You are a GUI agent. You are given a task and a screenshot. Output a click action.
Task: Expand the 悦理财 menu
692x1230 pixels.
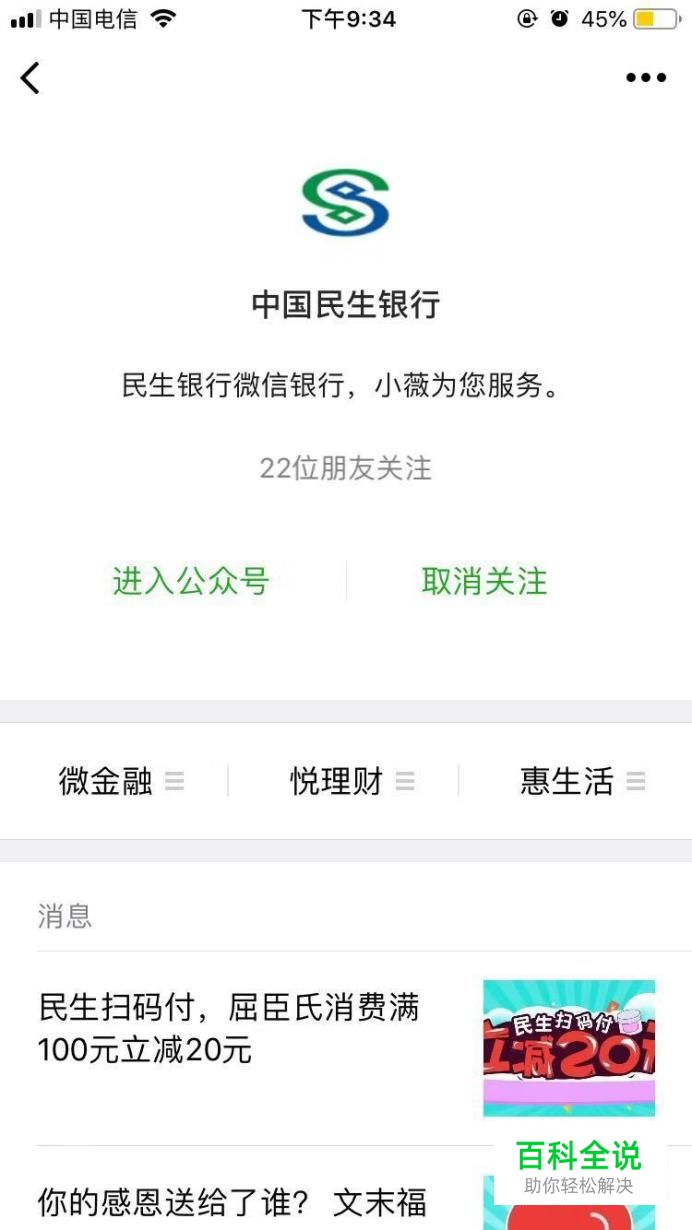[350, 781]
